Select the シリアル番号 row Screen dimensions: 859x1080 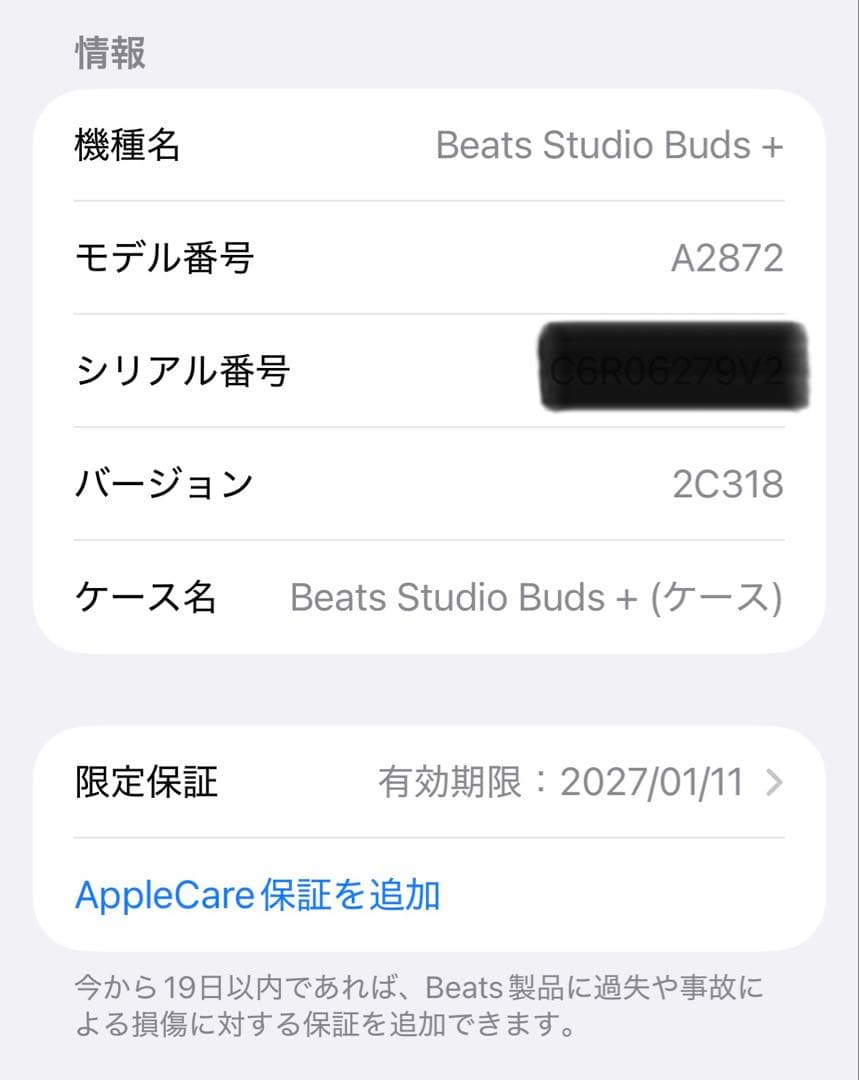[430, 372]
